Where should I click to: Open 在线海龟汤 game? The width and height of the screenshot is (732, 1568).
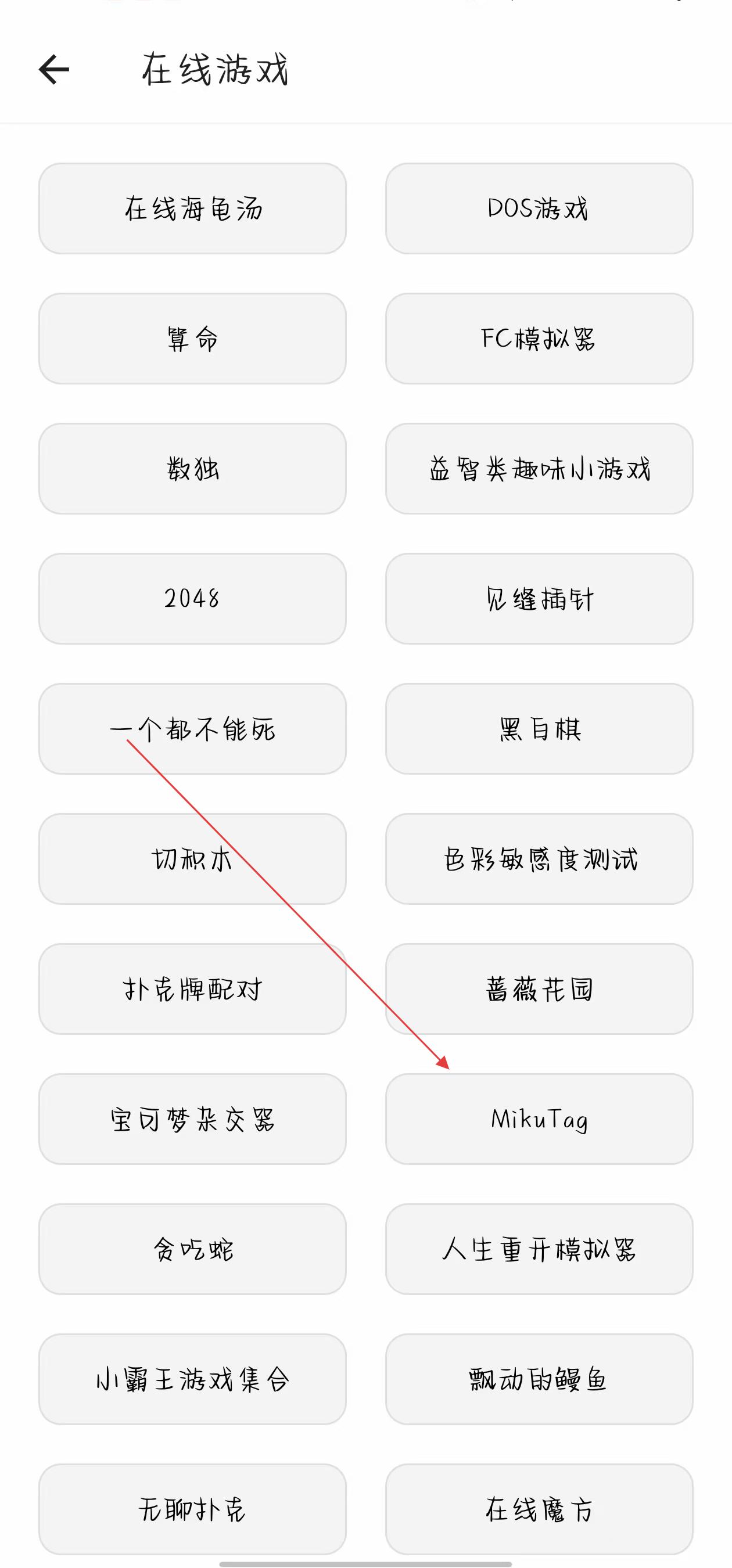coord(192,208)
